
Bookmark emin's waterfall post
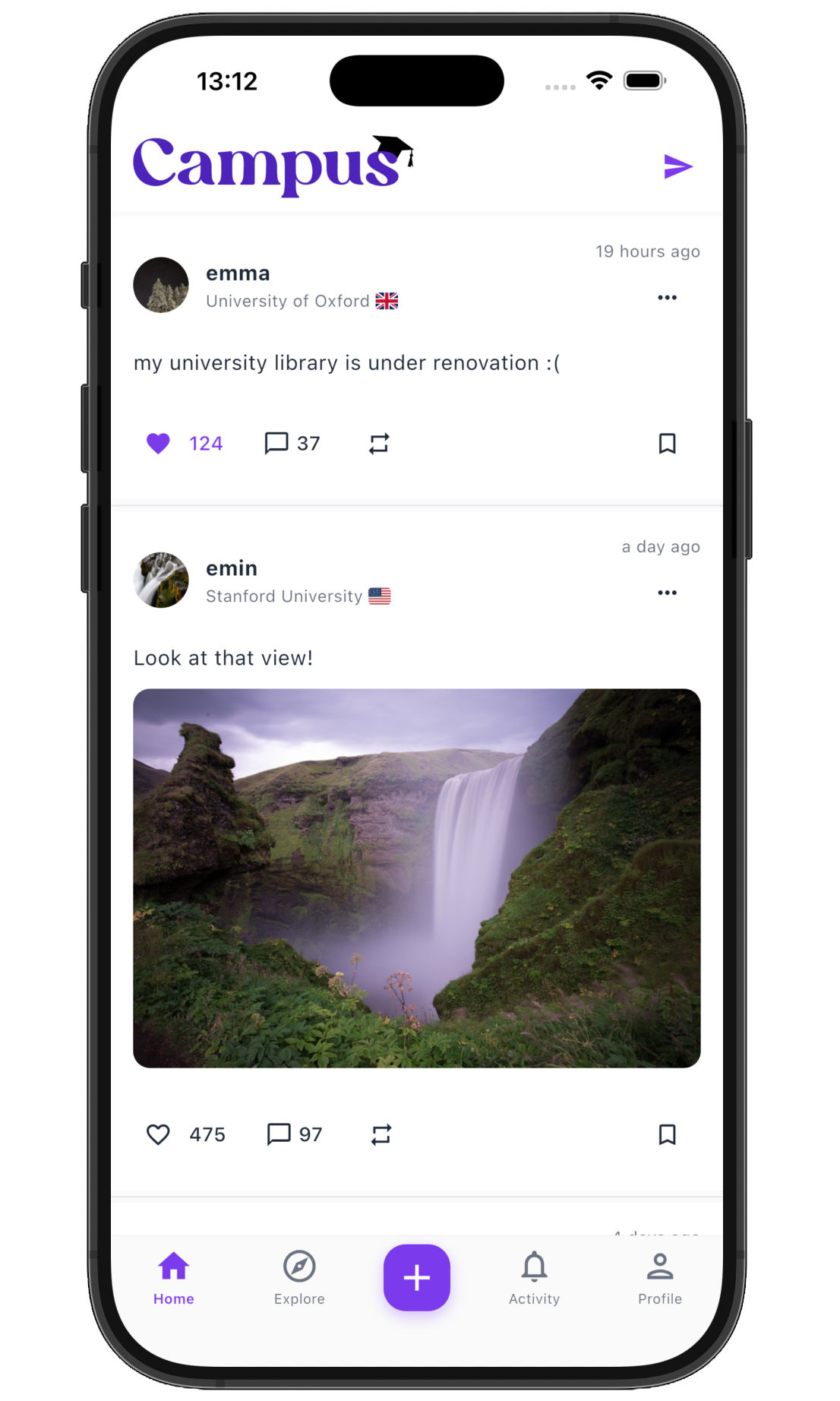(x=667, y=1134)
